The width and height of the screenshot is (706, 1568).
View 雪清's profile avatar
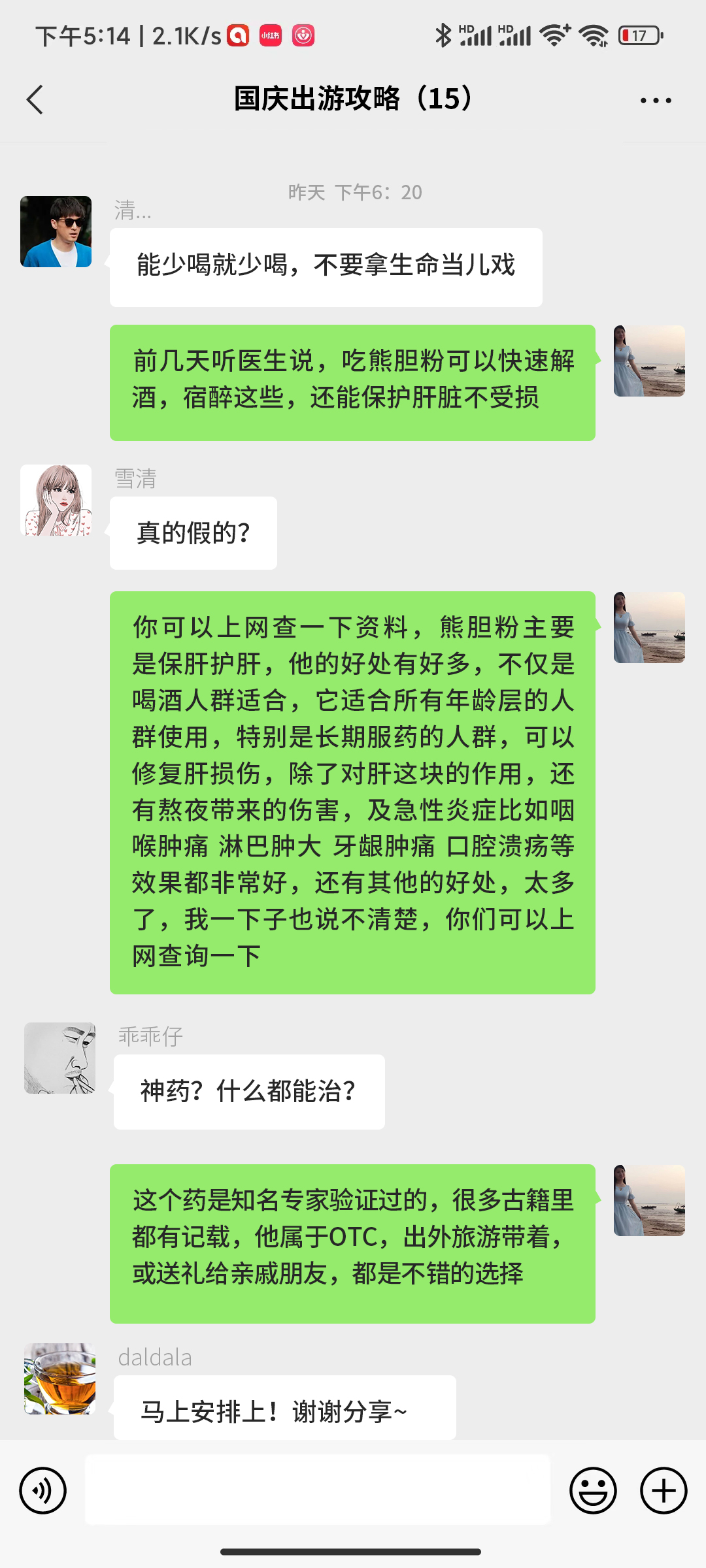tap(56, 500)
